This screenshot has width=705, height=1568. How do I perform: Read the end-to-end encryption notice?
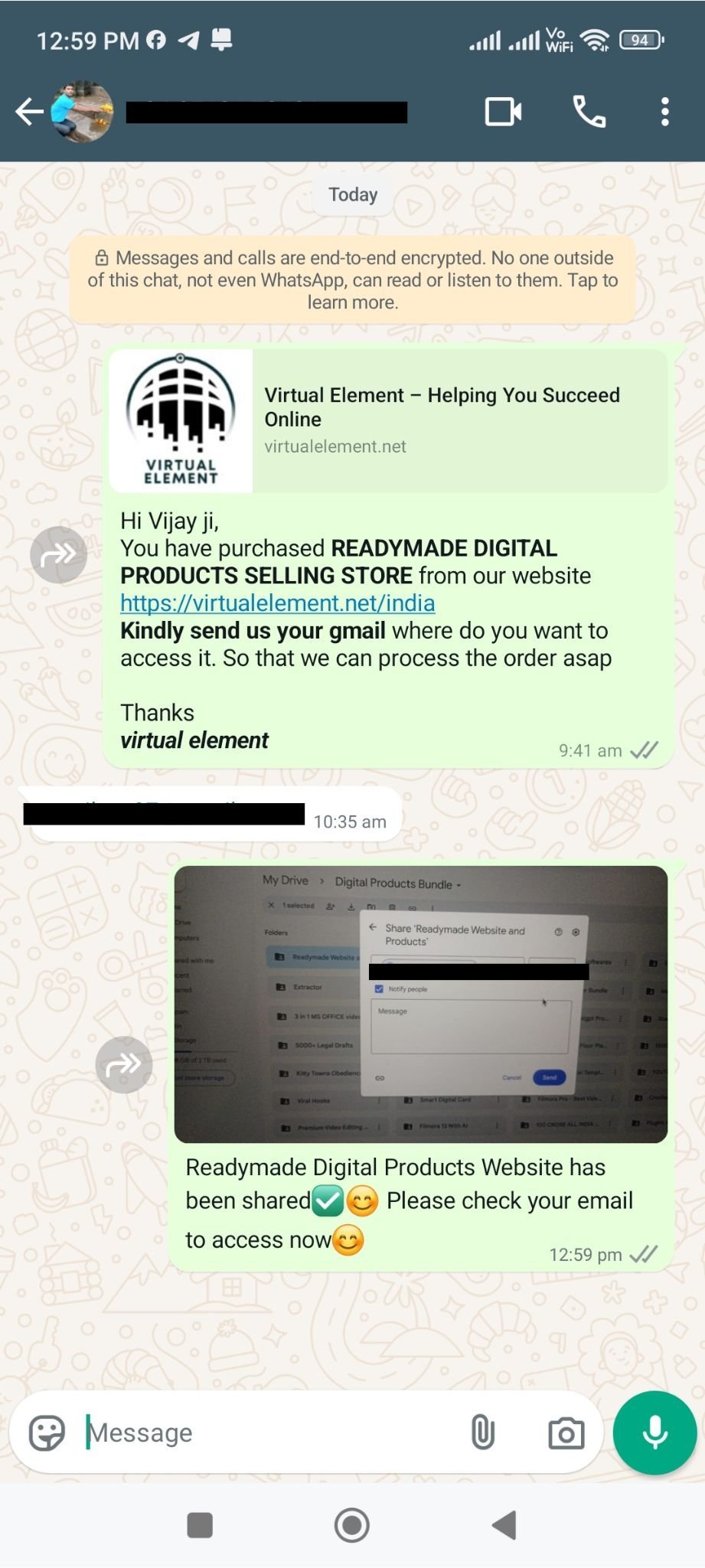pos(352,280)
